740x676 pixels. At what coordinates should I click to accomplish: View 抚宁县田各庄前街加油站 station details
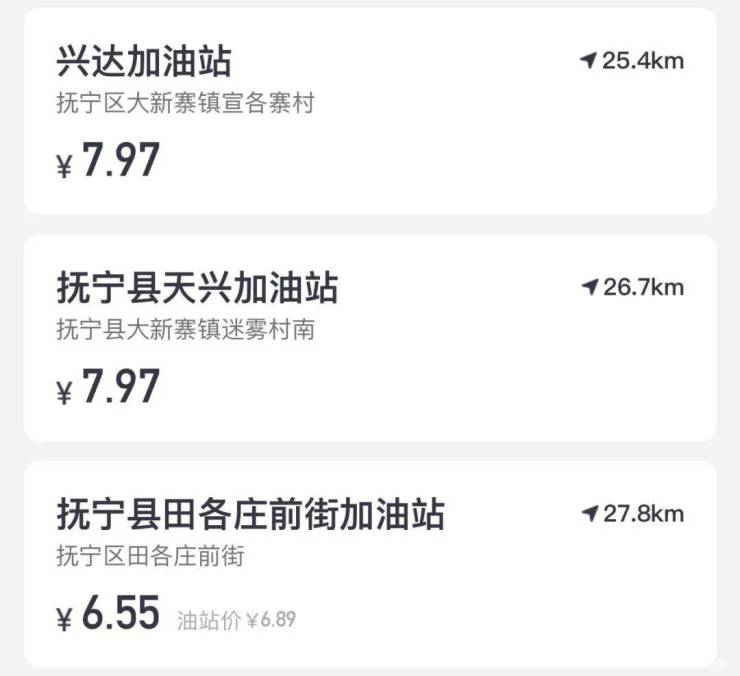[370, 563]
